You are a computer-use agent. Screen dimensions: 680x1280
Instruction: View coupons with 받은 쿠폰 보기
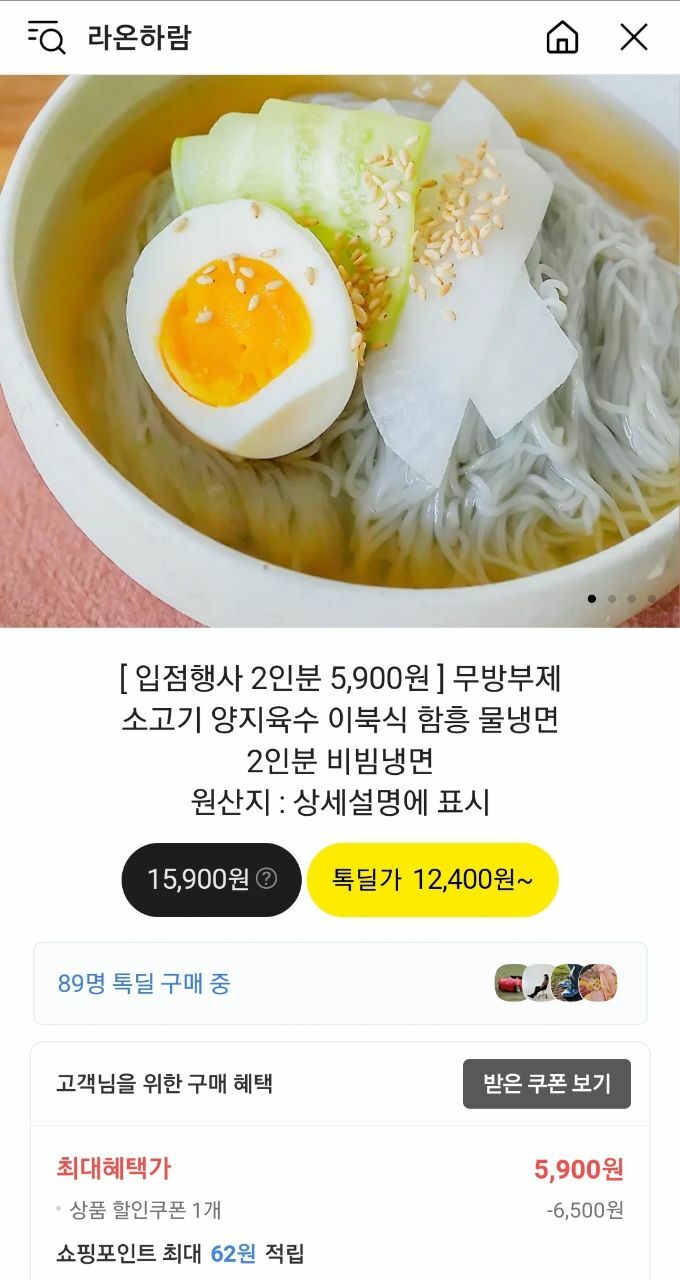[547, 1084]
